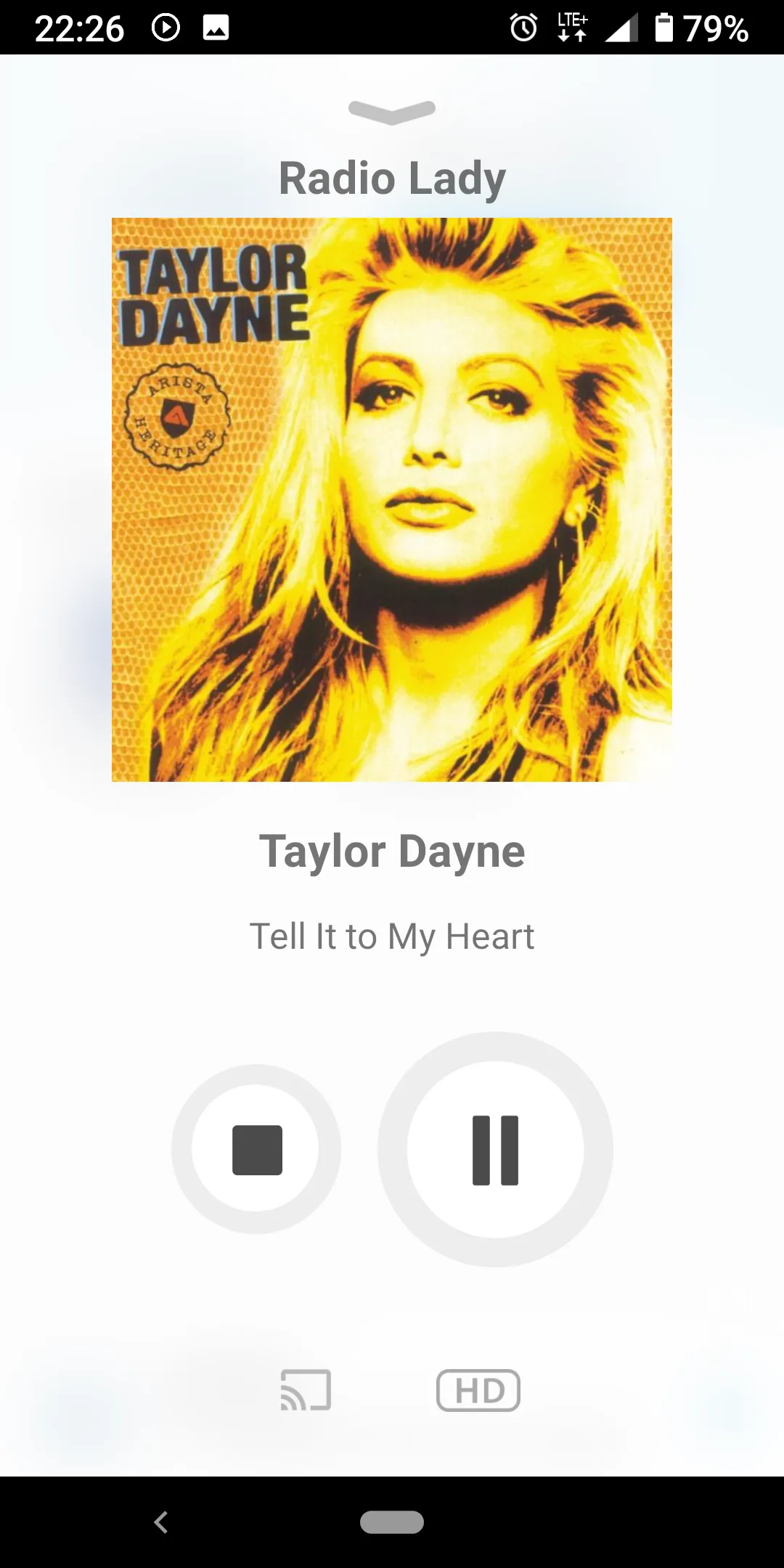The width and height of the screenshot is (784, 1568).
Task: Tap the home pill in navigation bar
Action: tap(392, 1522)
